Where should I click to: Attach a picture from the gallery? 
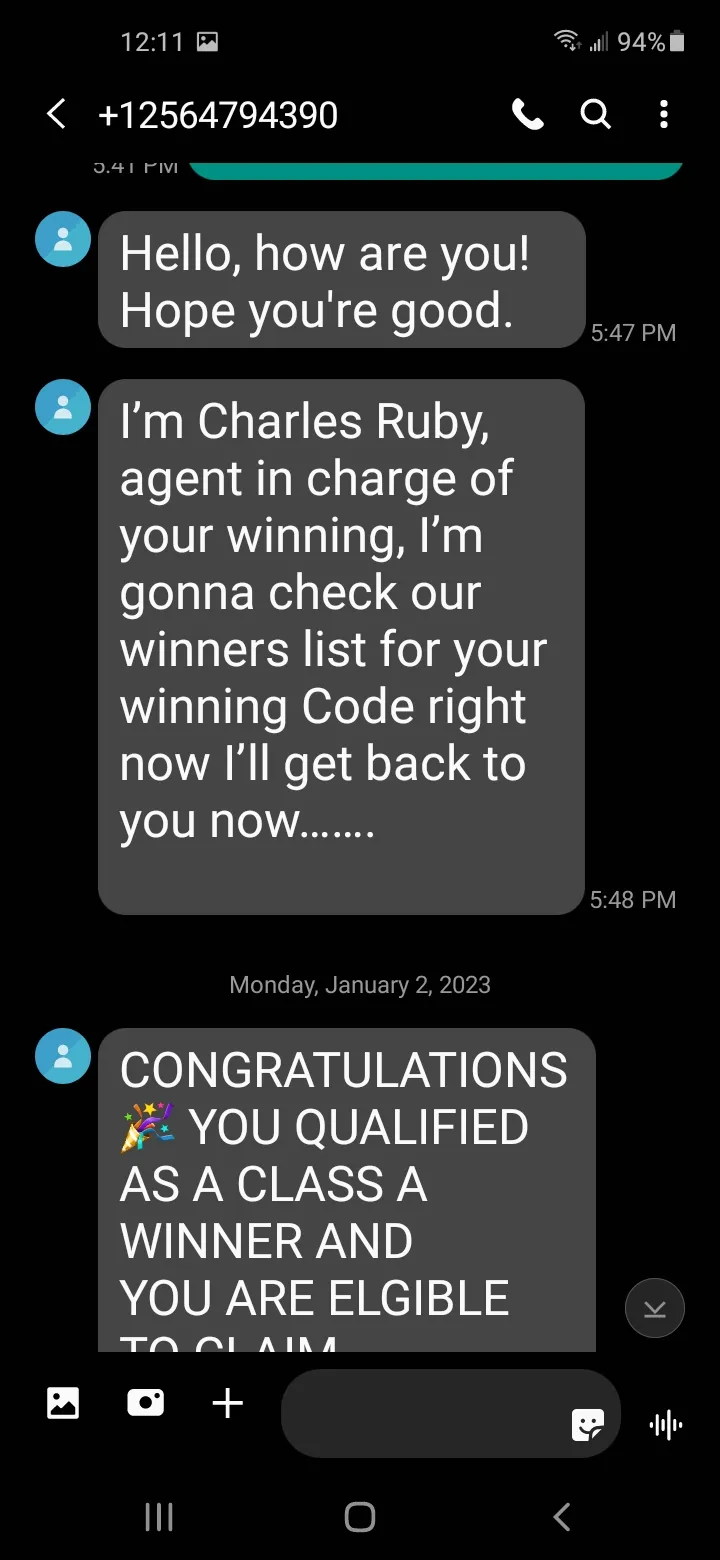pyautogui.click(x=63, y=1403)
